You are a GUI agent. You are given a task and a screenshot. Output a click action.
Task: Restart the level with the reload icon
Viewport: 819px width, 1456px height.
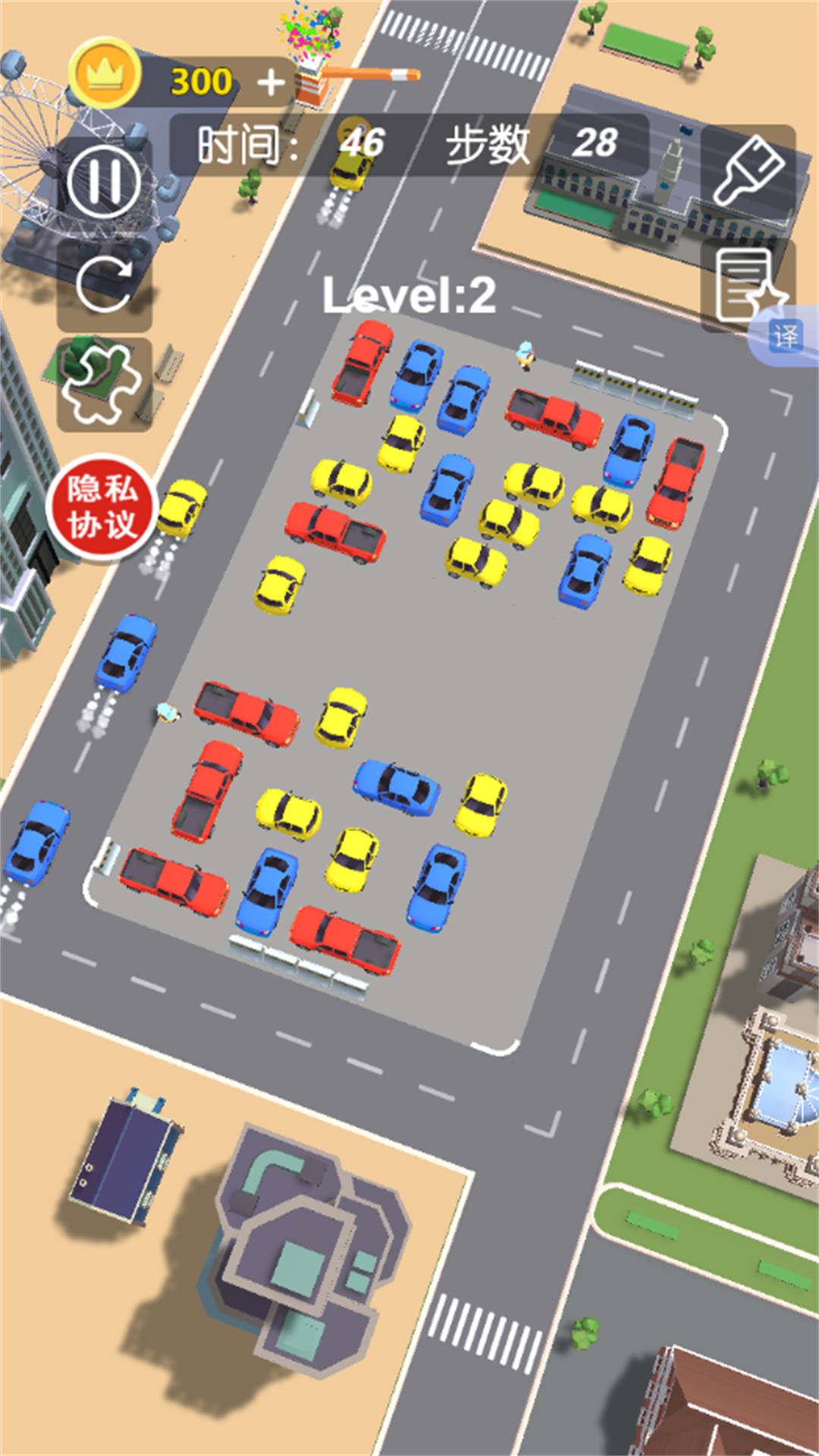tap(104, 284)
